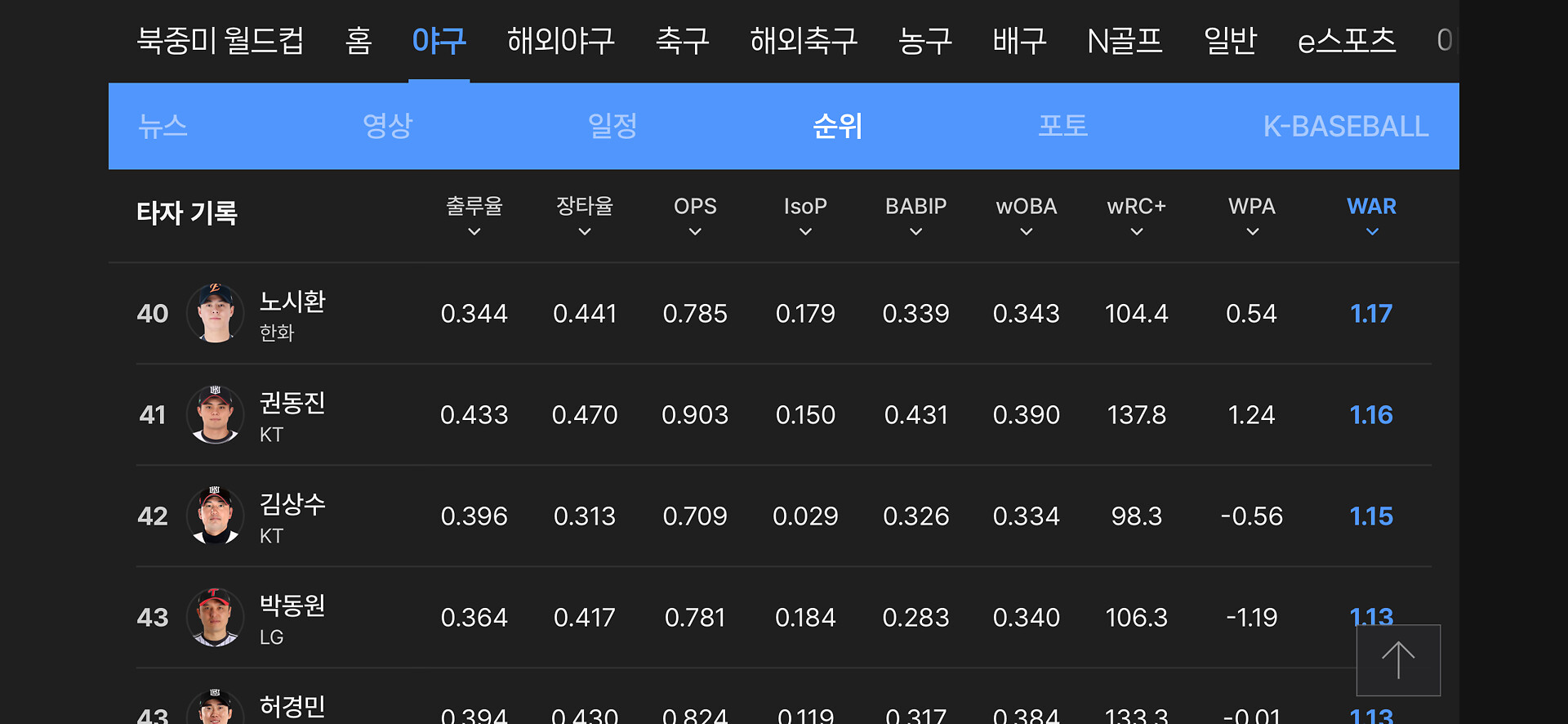Open the 포토 sub-tab
Image resolution: width=1568 pixels, height=724 pixels.
click(1062, 126)
